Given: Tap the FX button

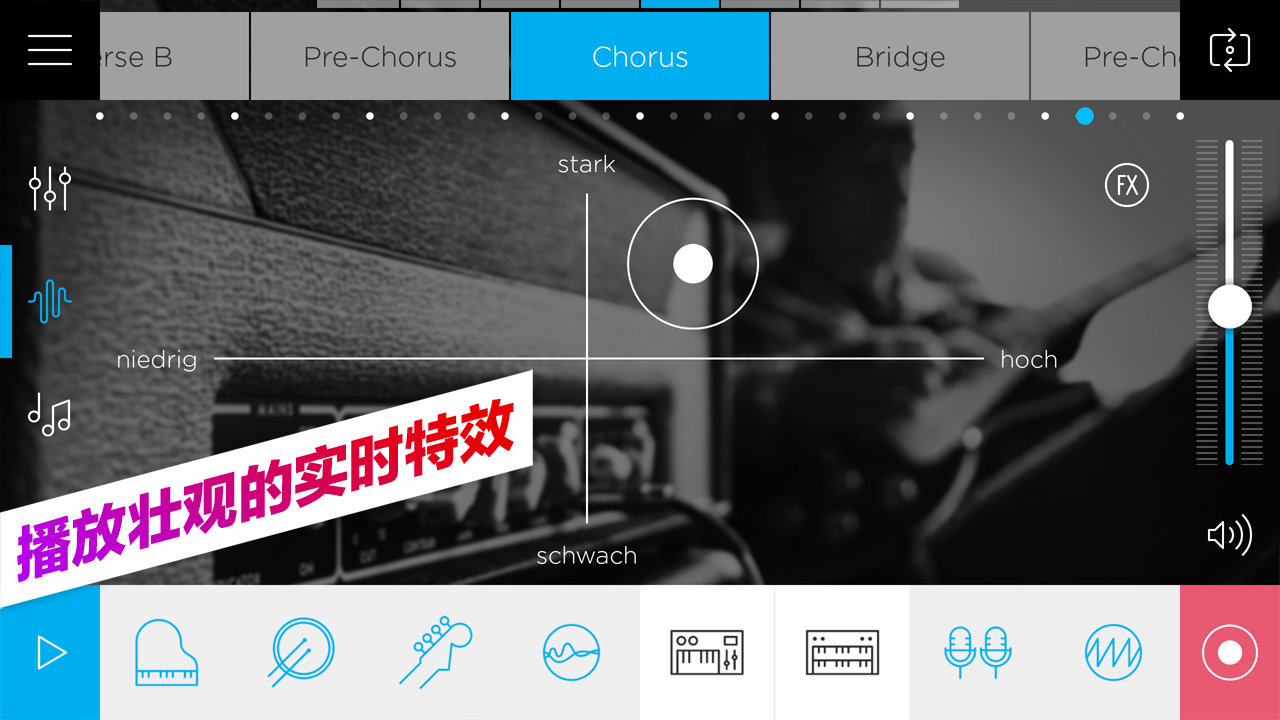Looking at the screenshot, I should [x=1127, y=186].
